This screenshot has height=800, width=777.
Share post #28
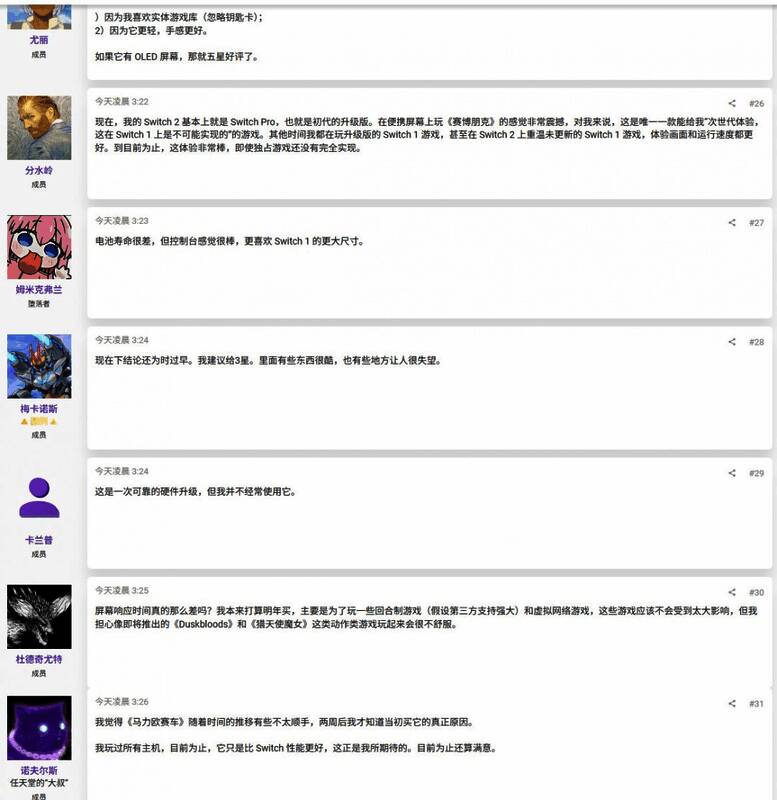tap(732, 342)
